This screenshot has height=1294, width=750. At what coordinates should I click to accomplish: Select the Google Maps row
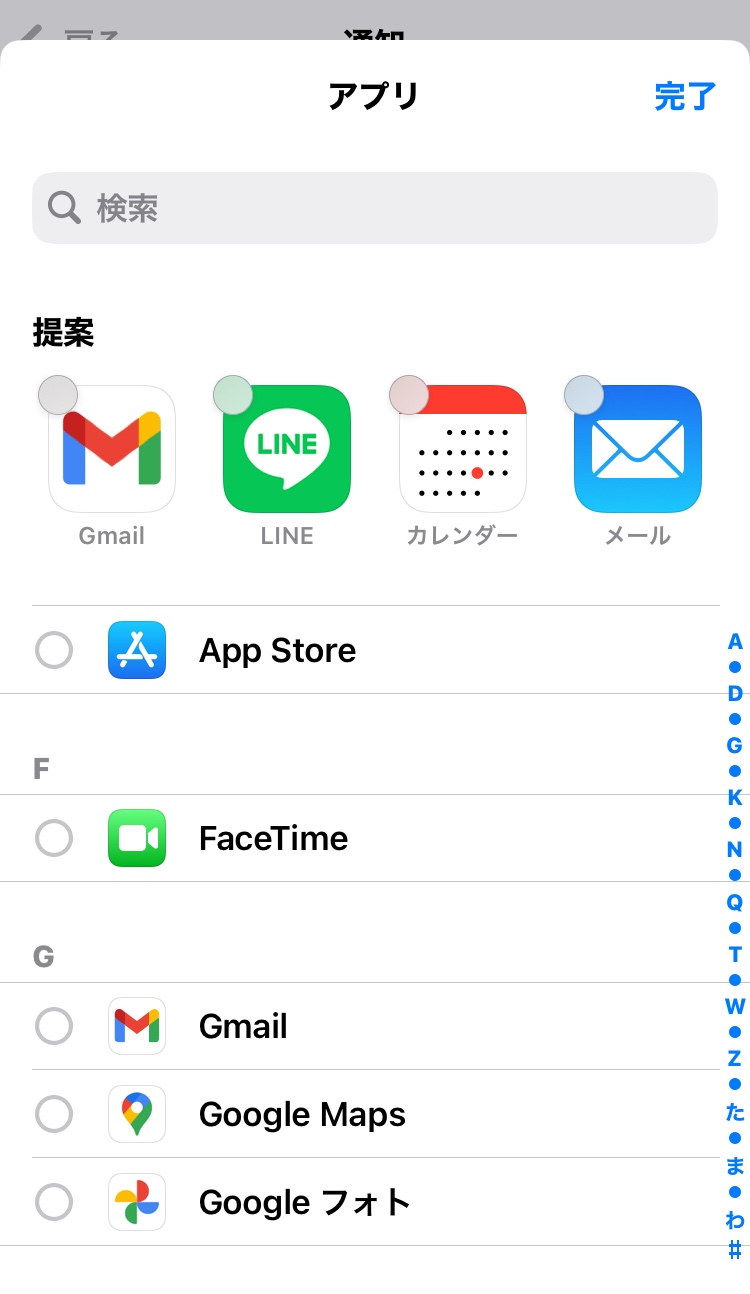coord(54,1114)
